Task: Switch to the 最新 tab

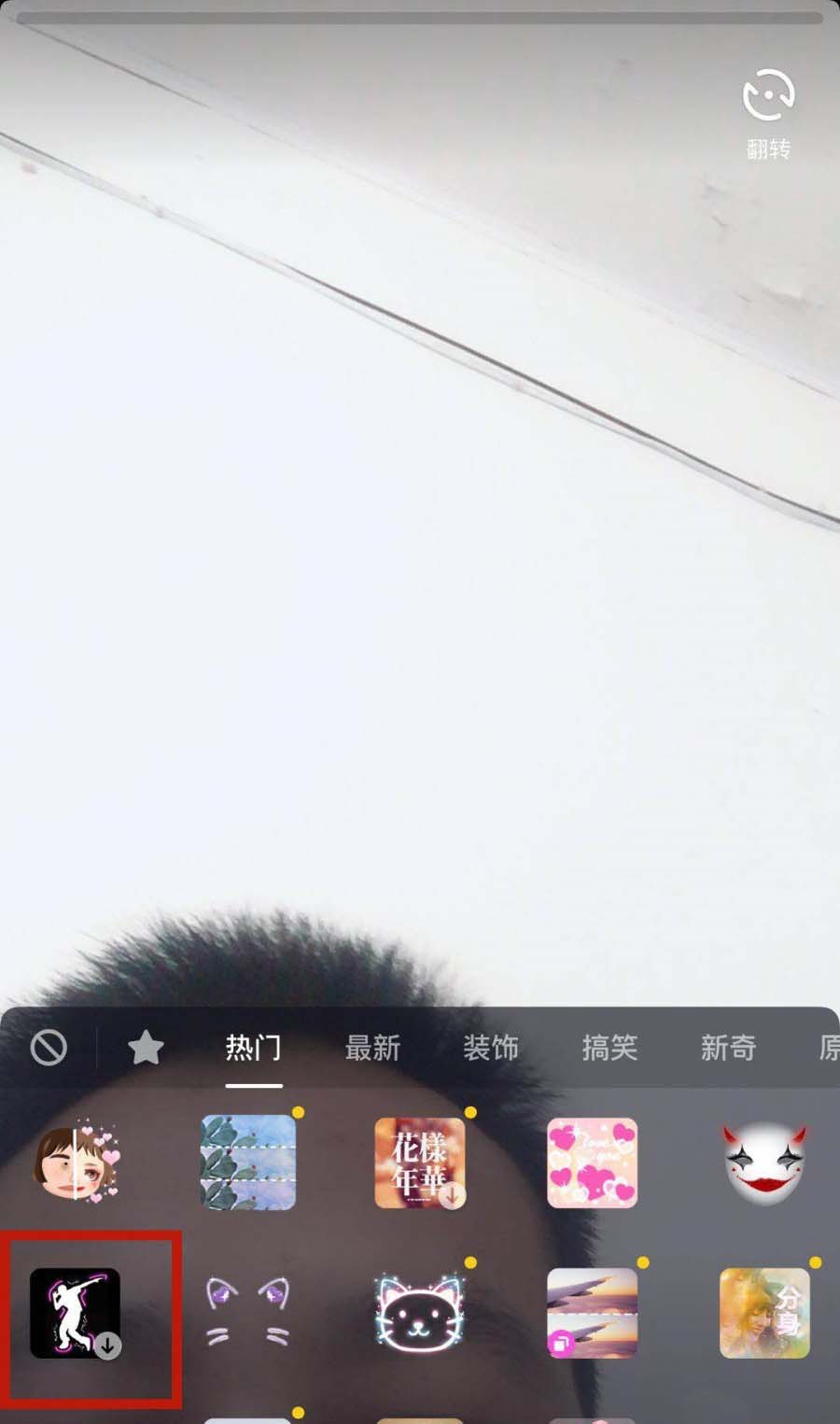Action: pos(372,1048)
